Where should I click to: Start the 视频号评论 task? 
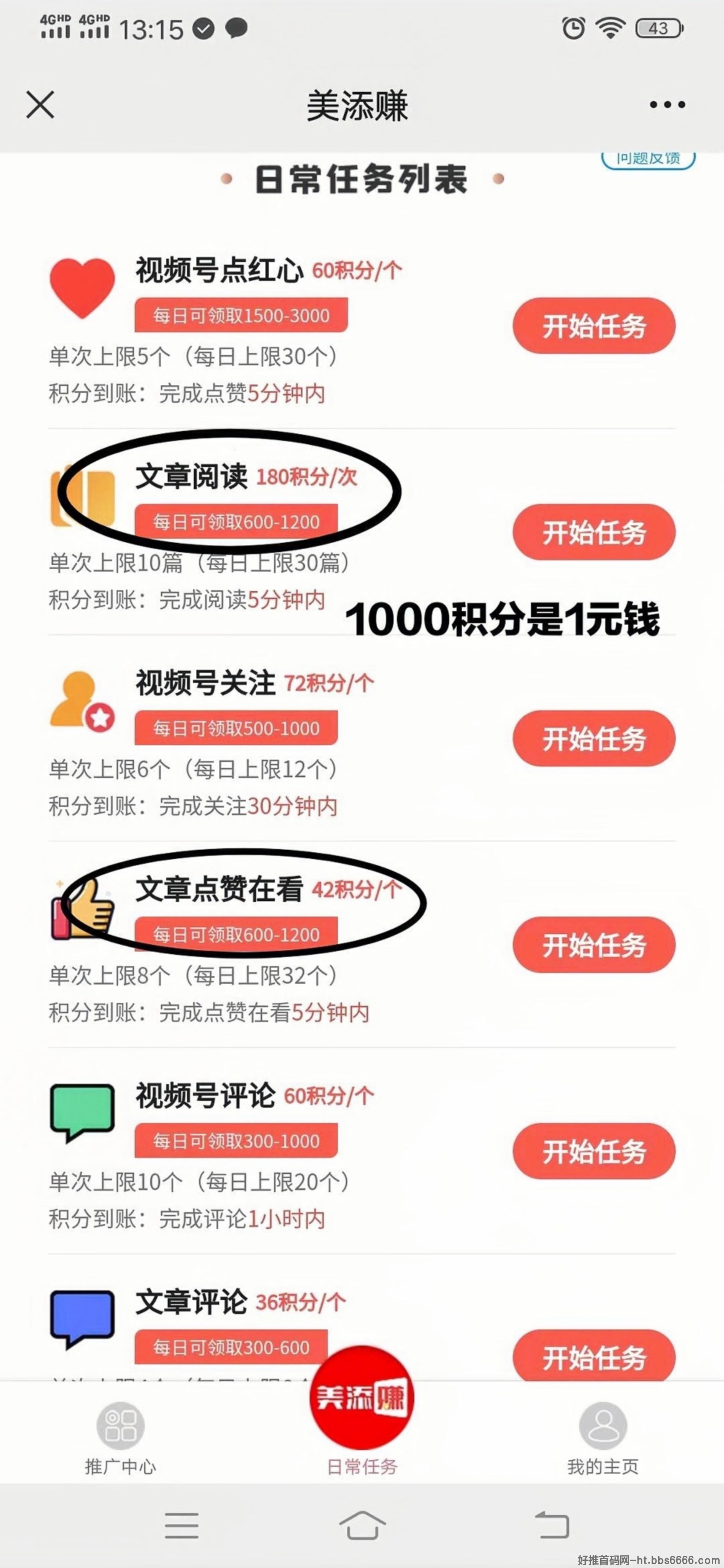tap(594, 1151)
